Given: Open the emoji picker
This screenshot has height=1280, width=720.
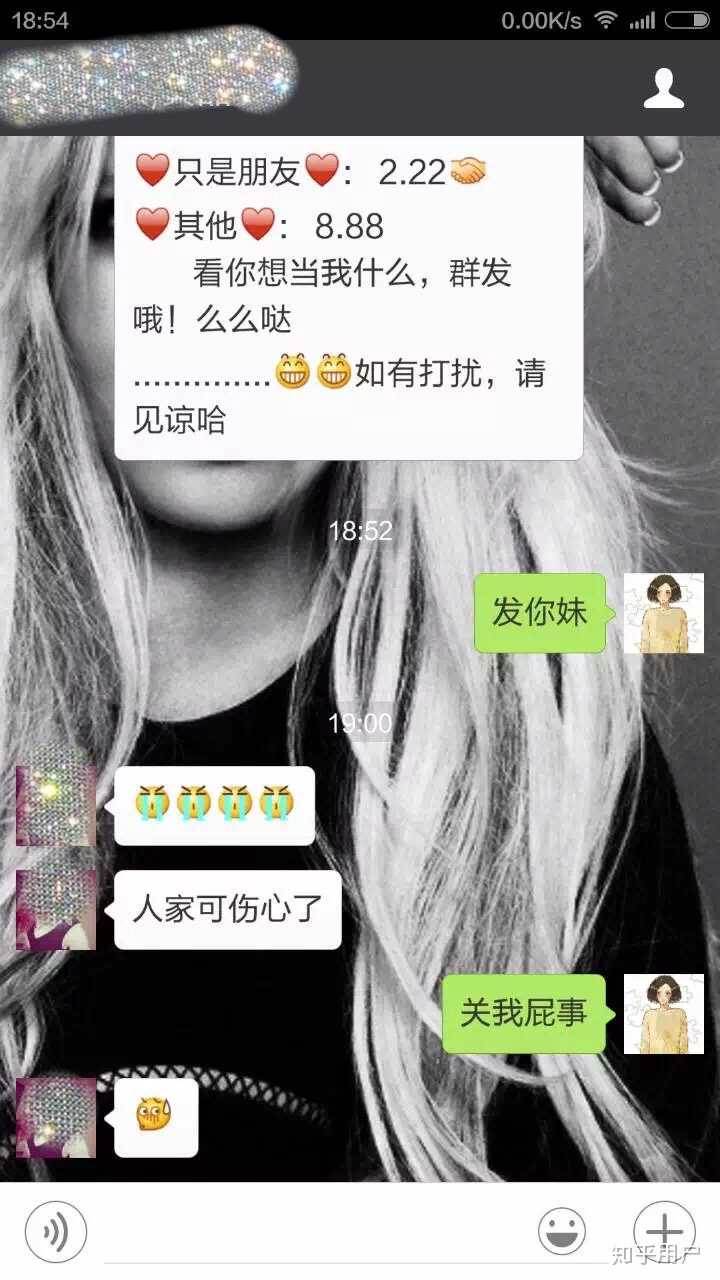Looking at the screenshot, I should pos(562,1231).
